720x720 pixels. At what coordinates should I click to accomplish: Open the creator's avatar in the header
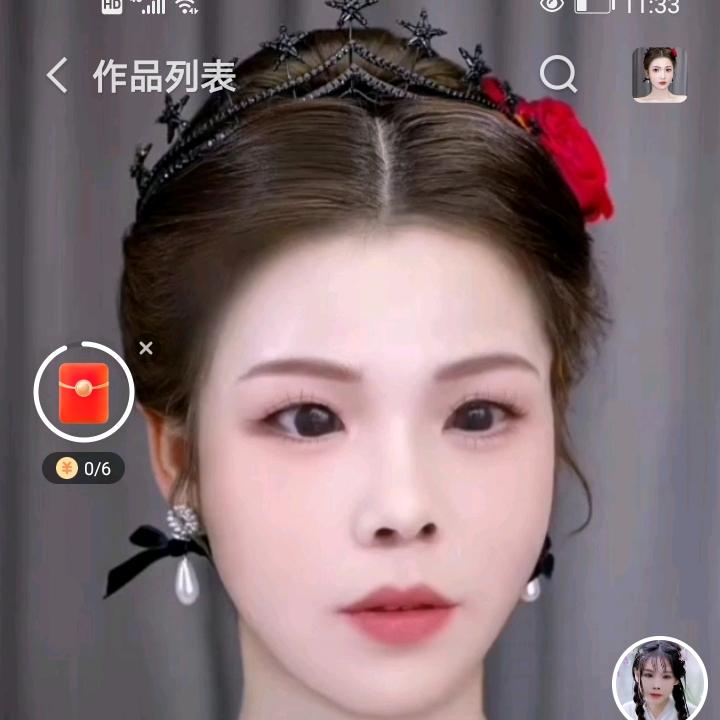pyautogui.click(x=660, y=74)
